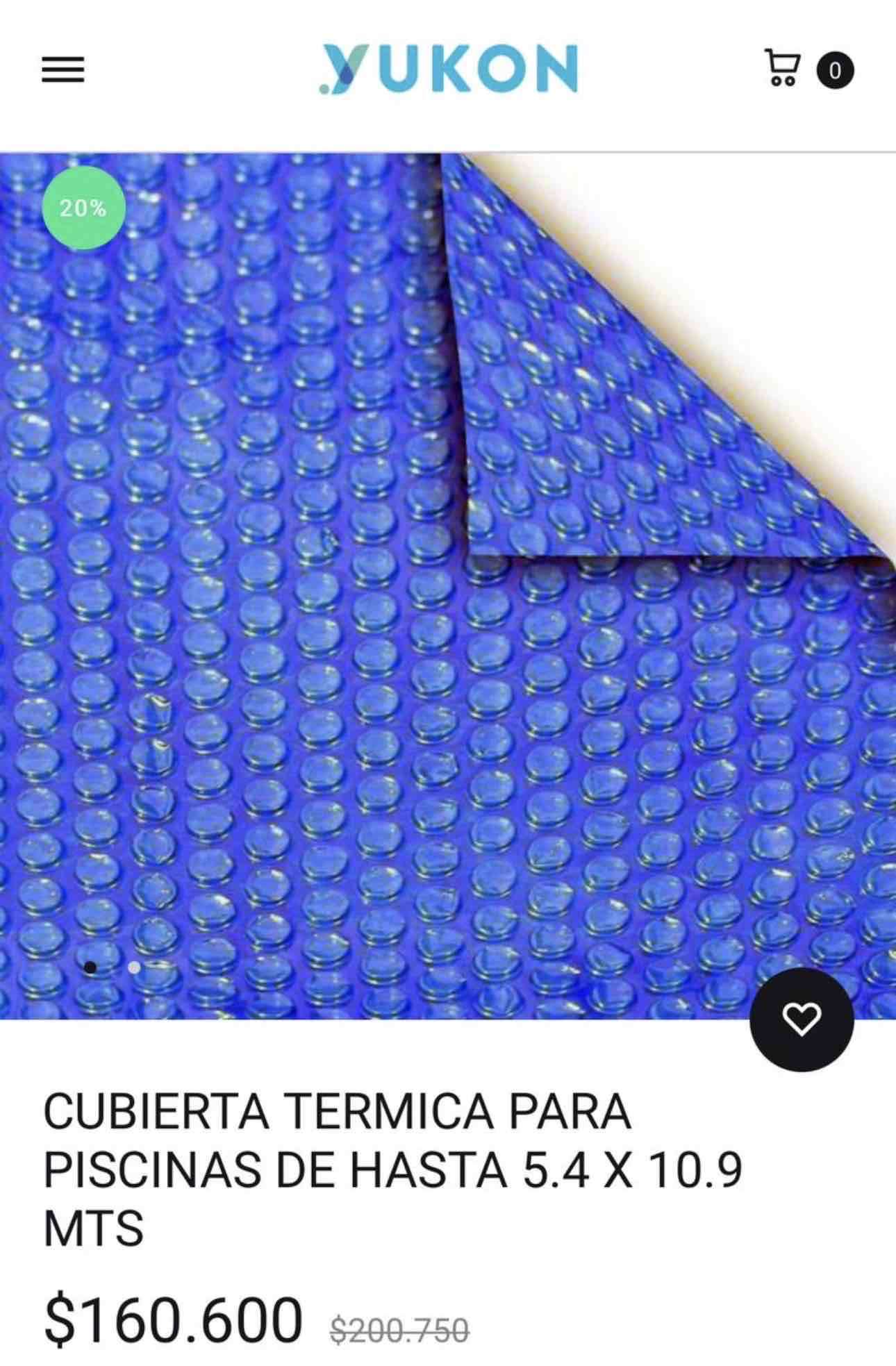The height and width of the screenshot is (1366, 896).
Task: Click the cart item counter badge
Action: coord(836,70)
